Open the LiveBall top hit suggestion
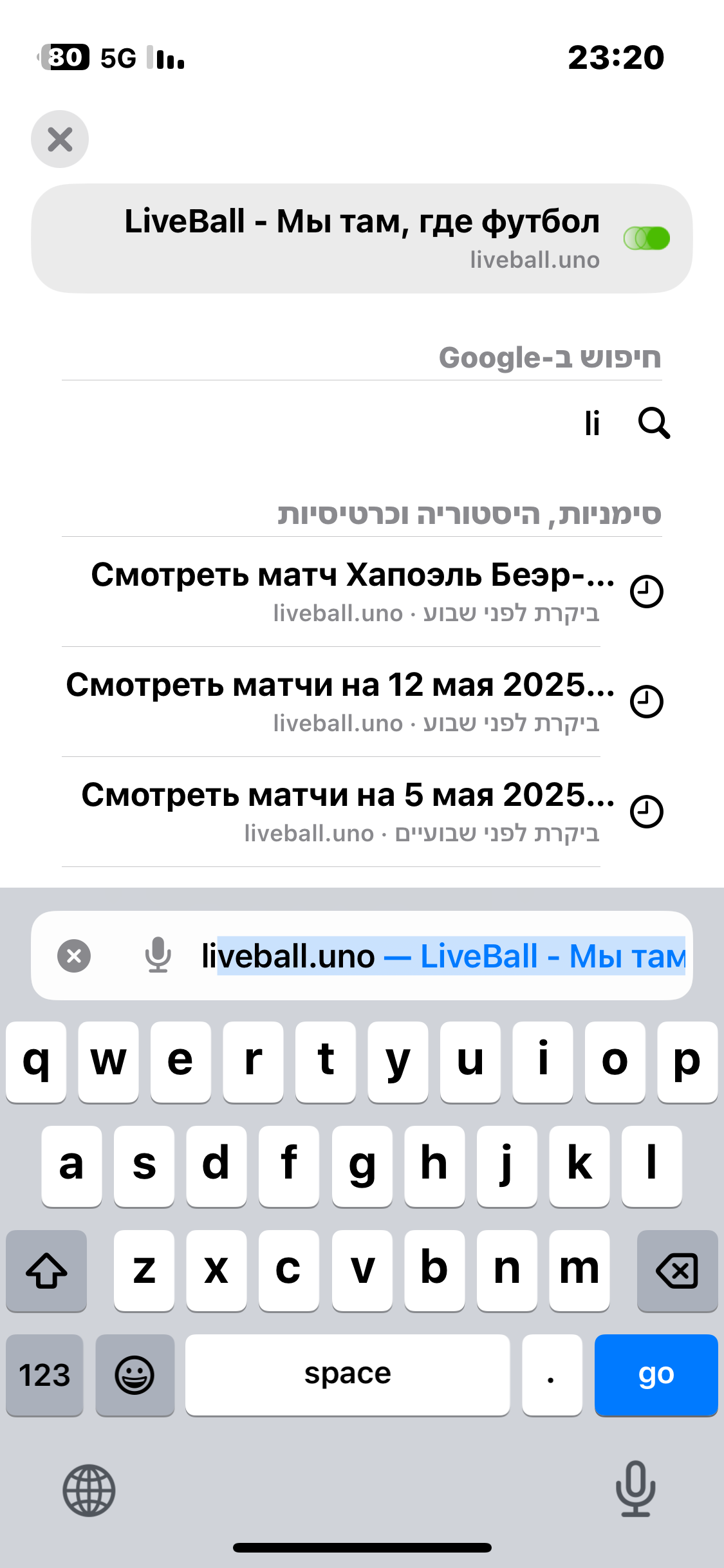Screen dimensions: 724x1568 [362, 238]
